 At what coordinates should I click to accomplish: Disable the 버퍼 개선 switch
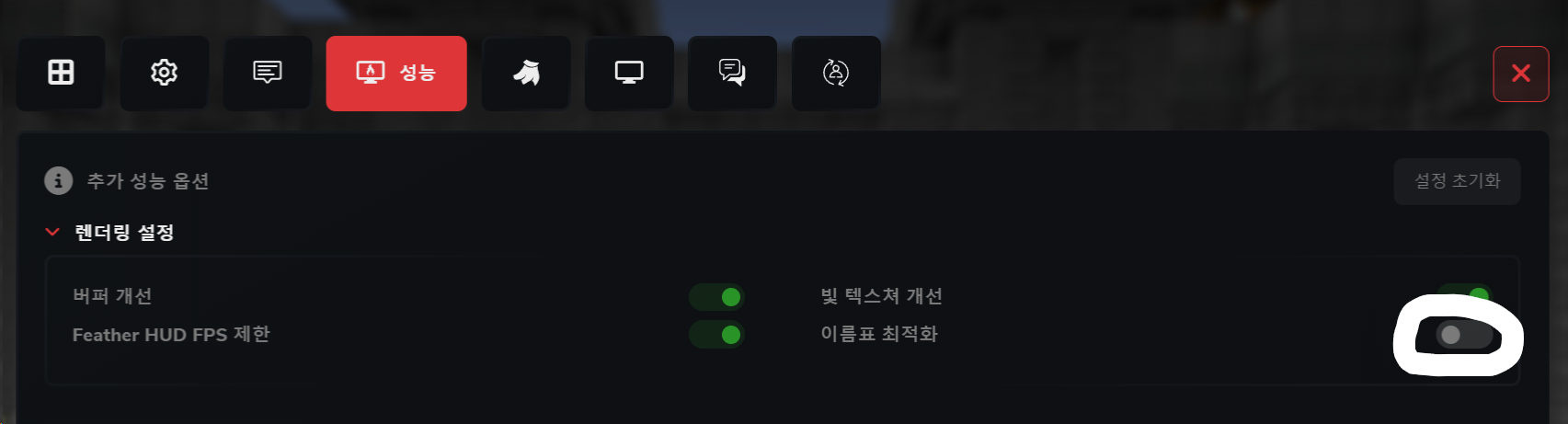(x=717, y=297)
